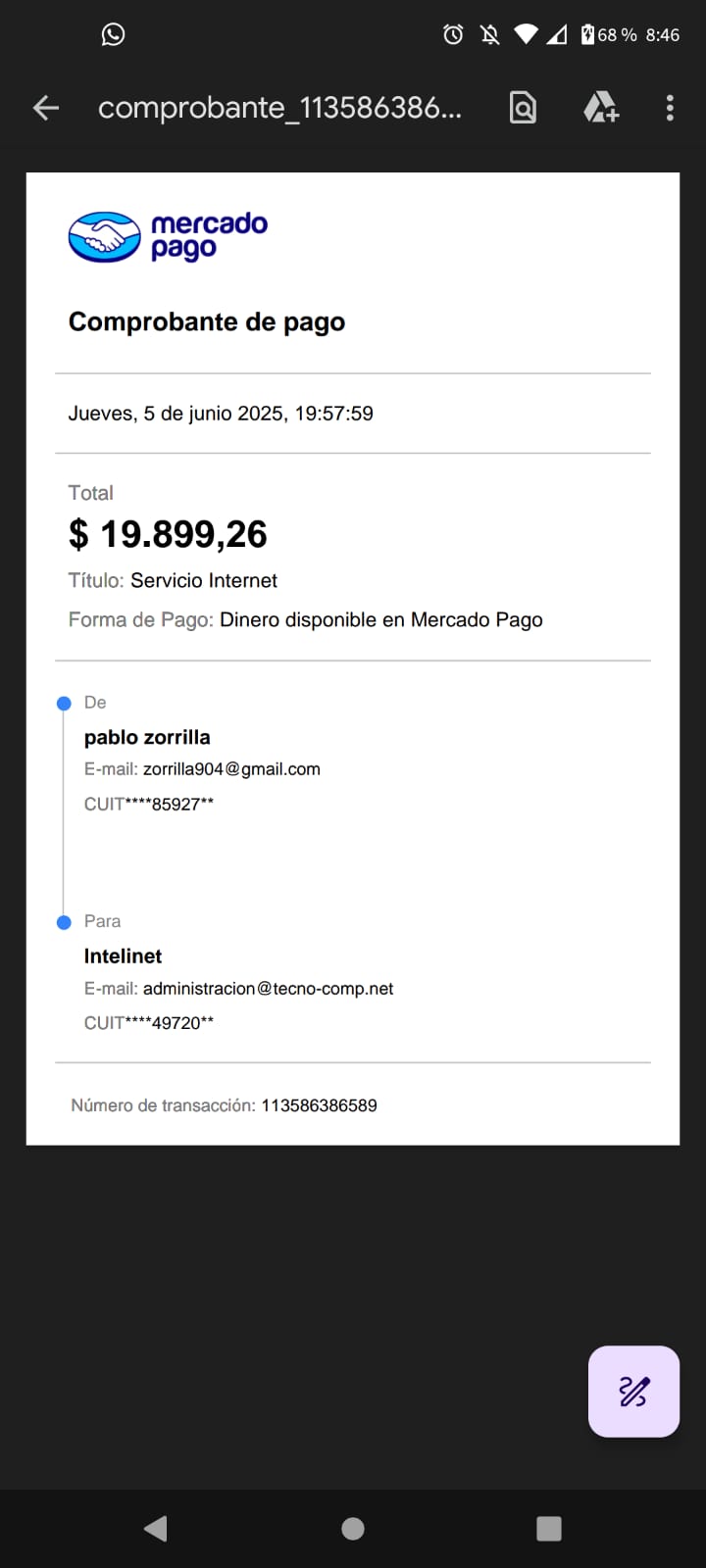
Task: Go back from the comprobante PDF
Action: click(x=46, y=108)
